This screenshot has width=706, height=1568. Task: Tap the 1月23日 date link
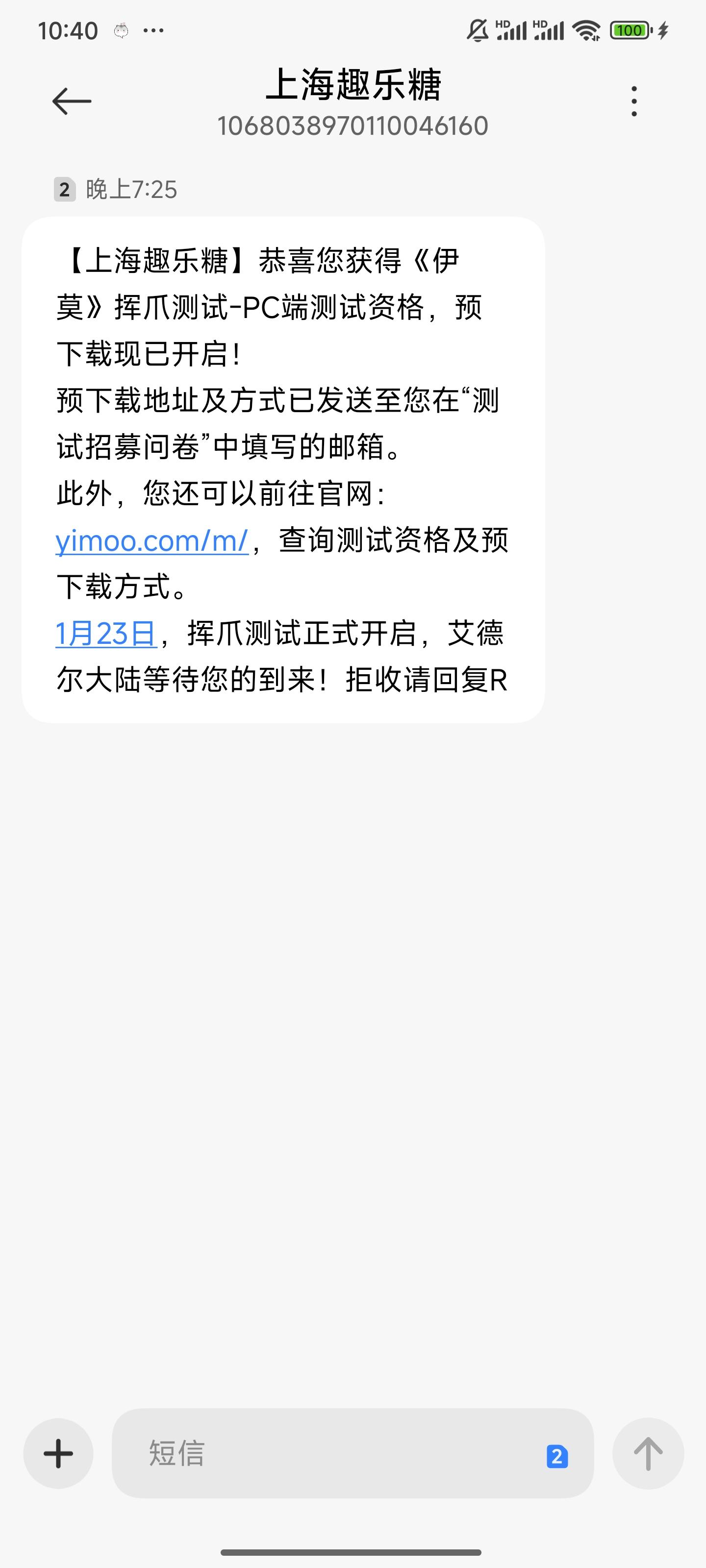106,634
